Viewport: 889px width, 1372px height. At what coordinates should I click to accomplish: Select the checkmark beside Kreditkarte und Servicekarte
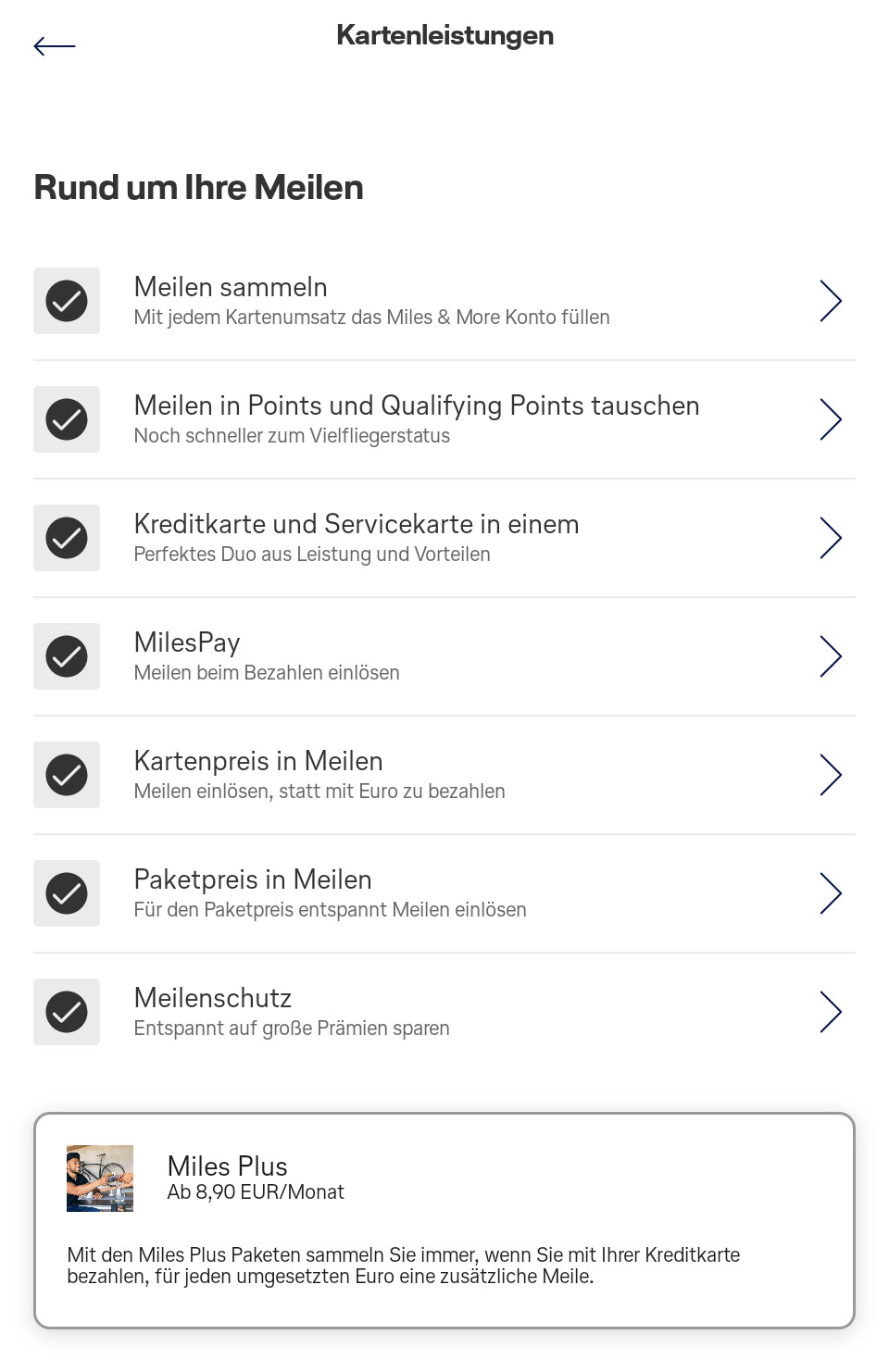(x=66, y=538)
